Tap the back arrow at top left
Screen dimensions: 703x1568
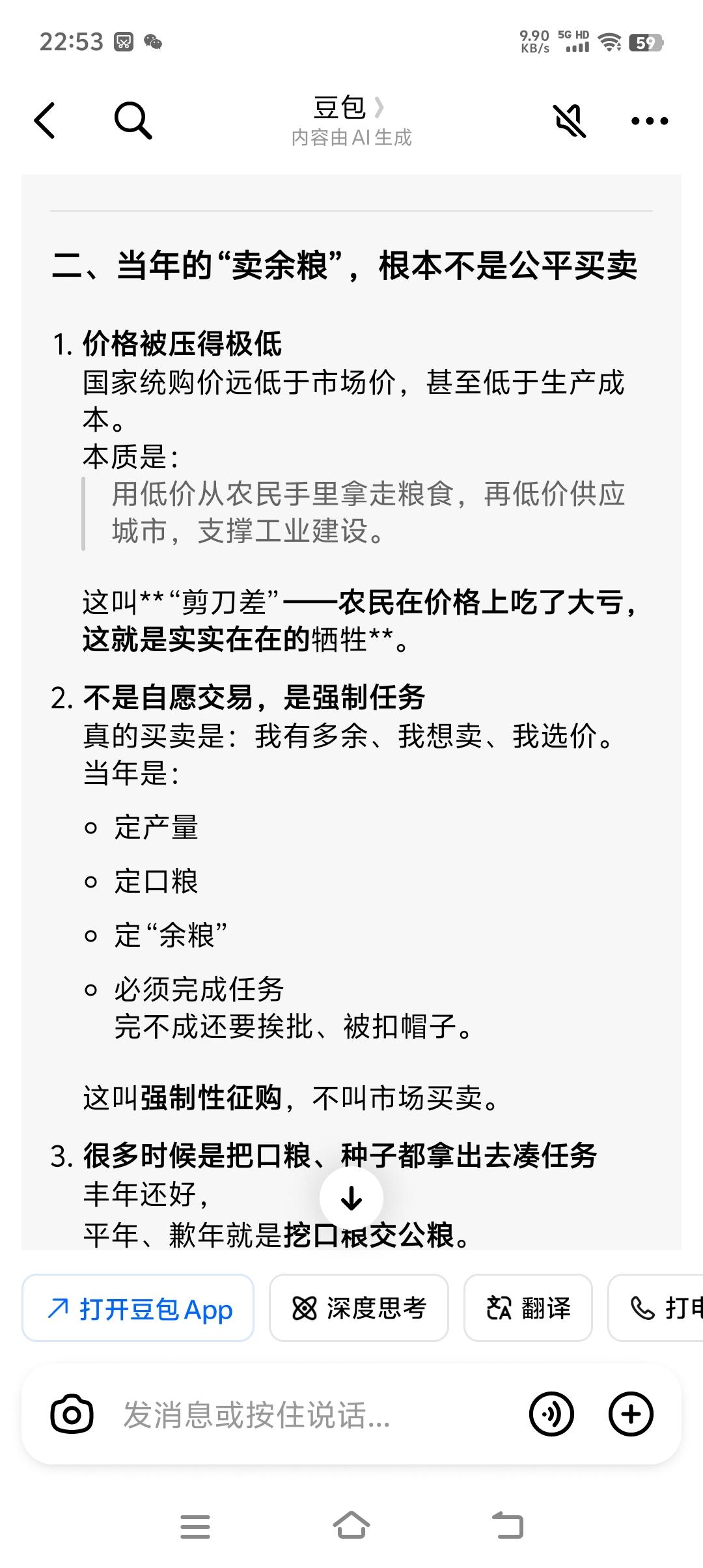(45, 120)
